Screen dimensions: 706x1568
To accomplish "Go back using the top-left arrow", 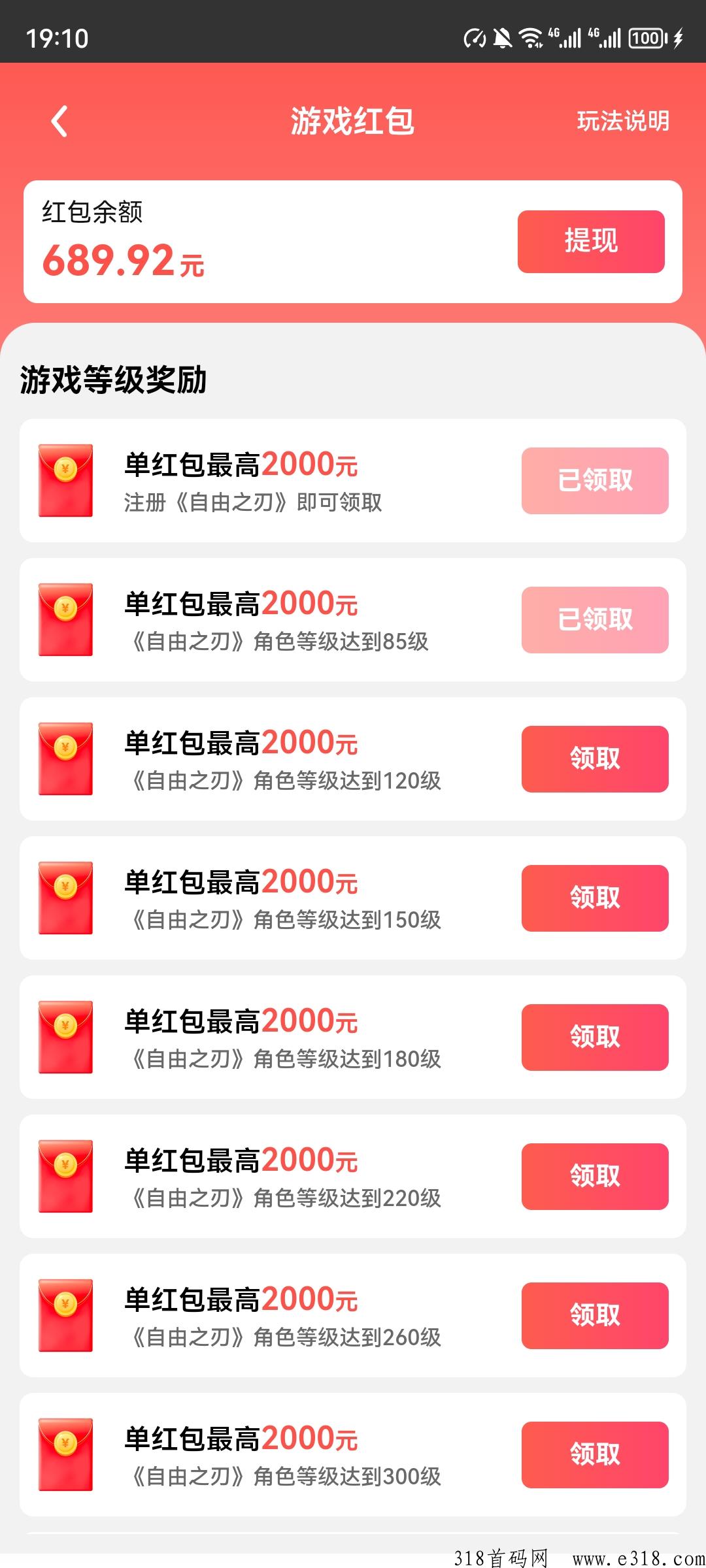I will [59, 122].
